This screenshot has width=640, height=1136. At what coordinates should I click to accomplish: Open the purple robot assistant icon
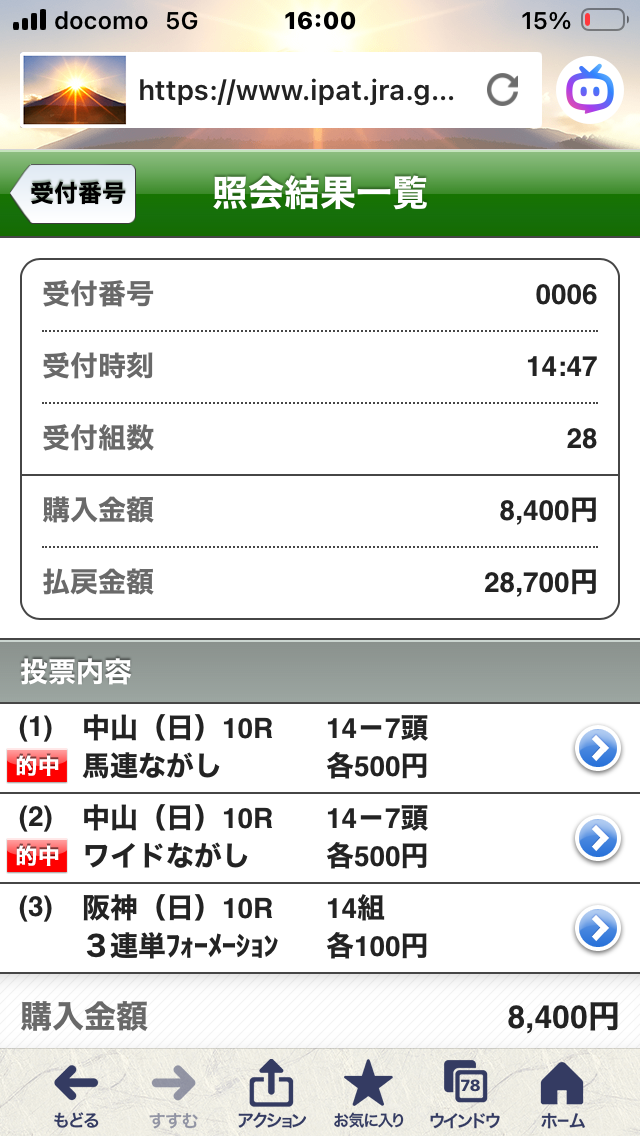click(x=590, y=91)
